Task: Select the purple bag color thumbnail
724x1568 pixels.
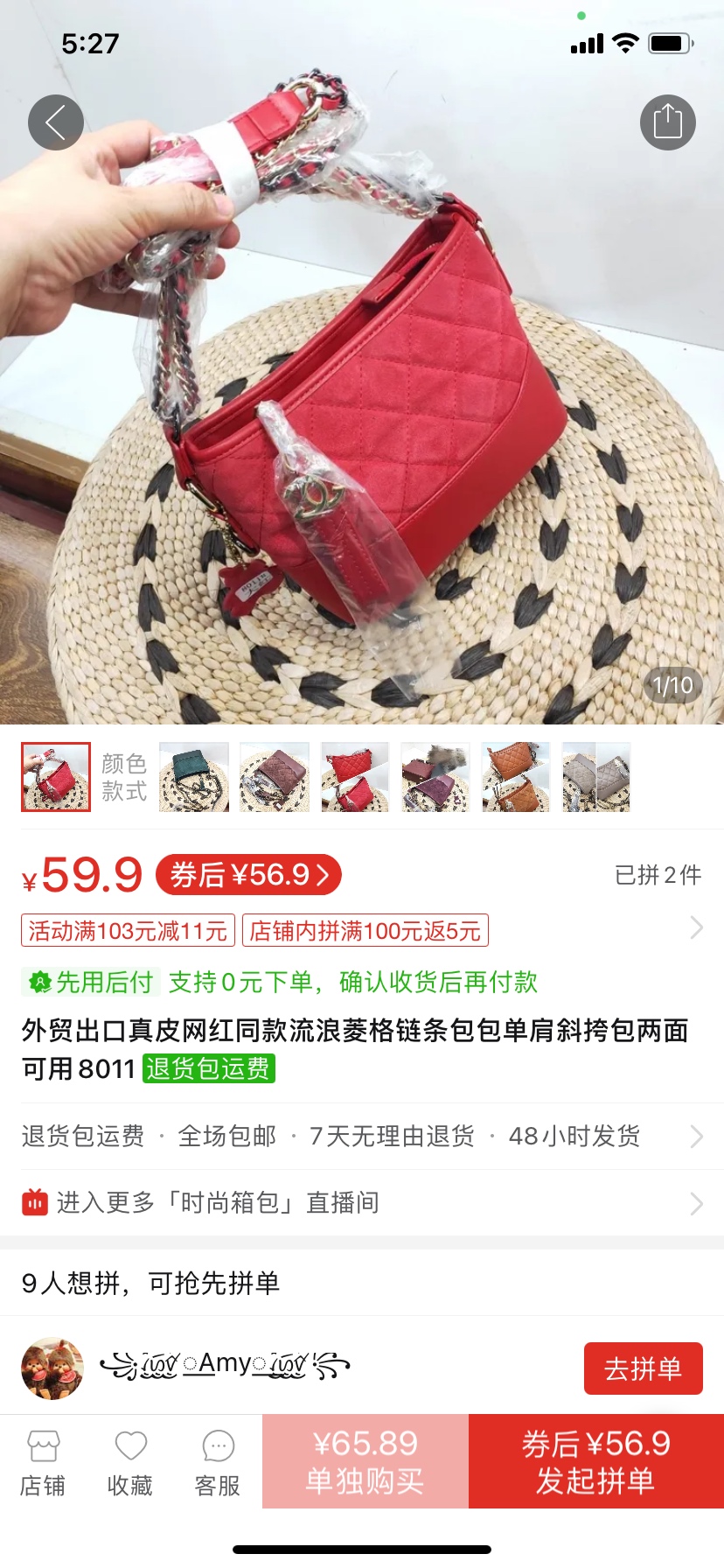Action: (435, 777)
